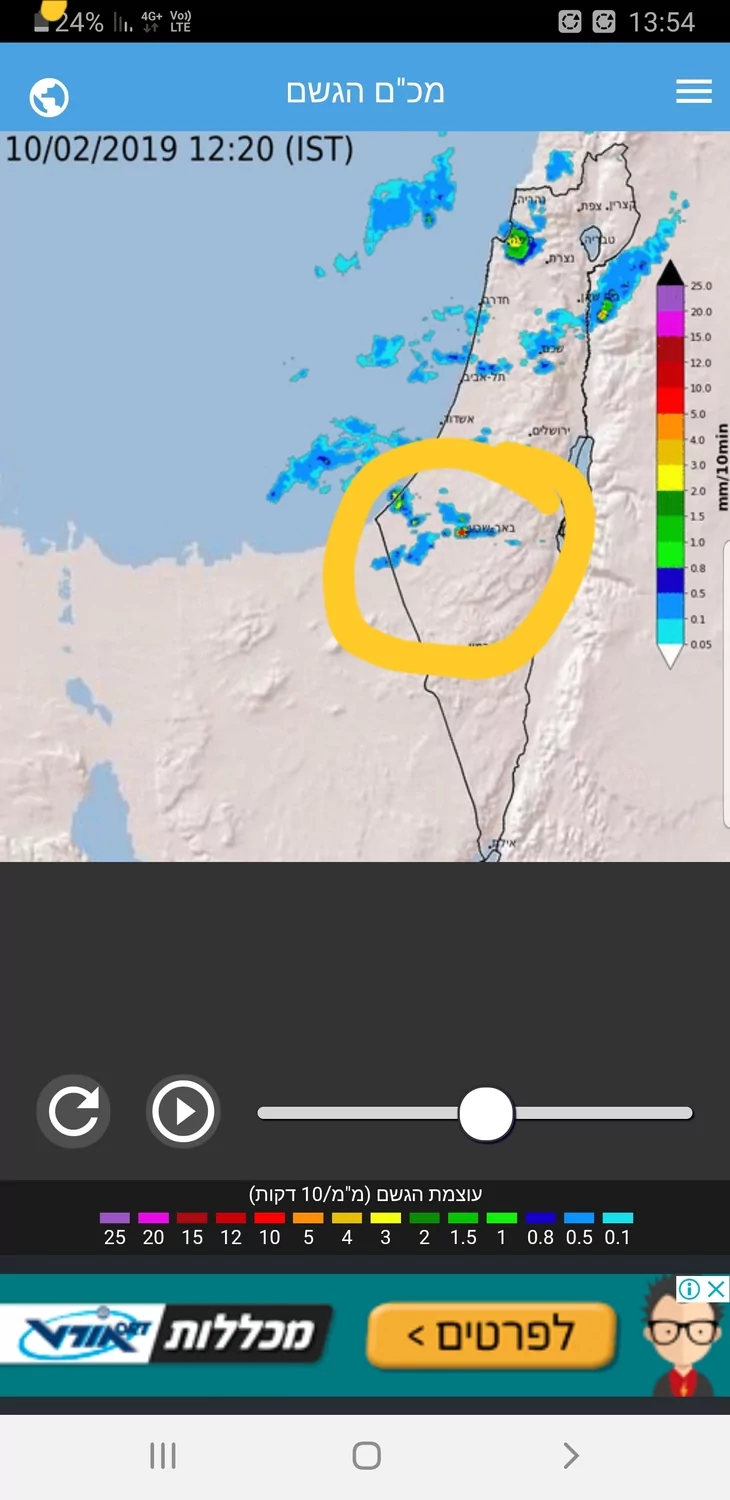The image size is (730, 1500).
Task: Reload the rain radar animation
Action: [74, 1111]
